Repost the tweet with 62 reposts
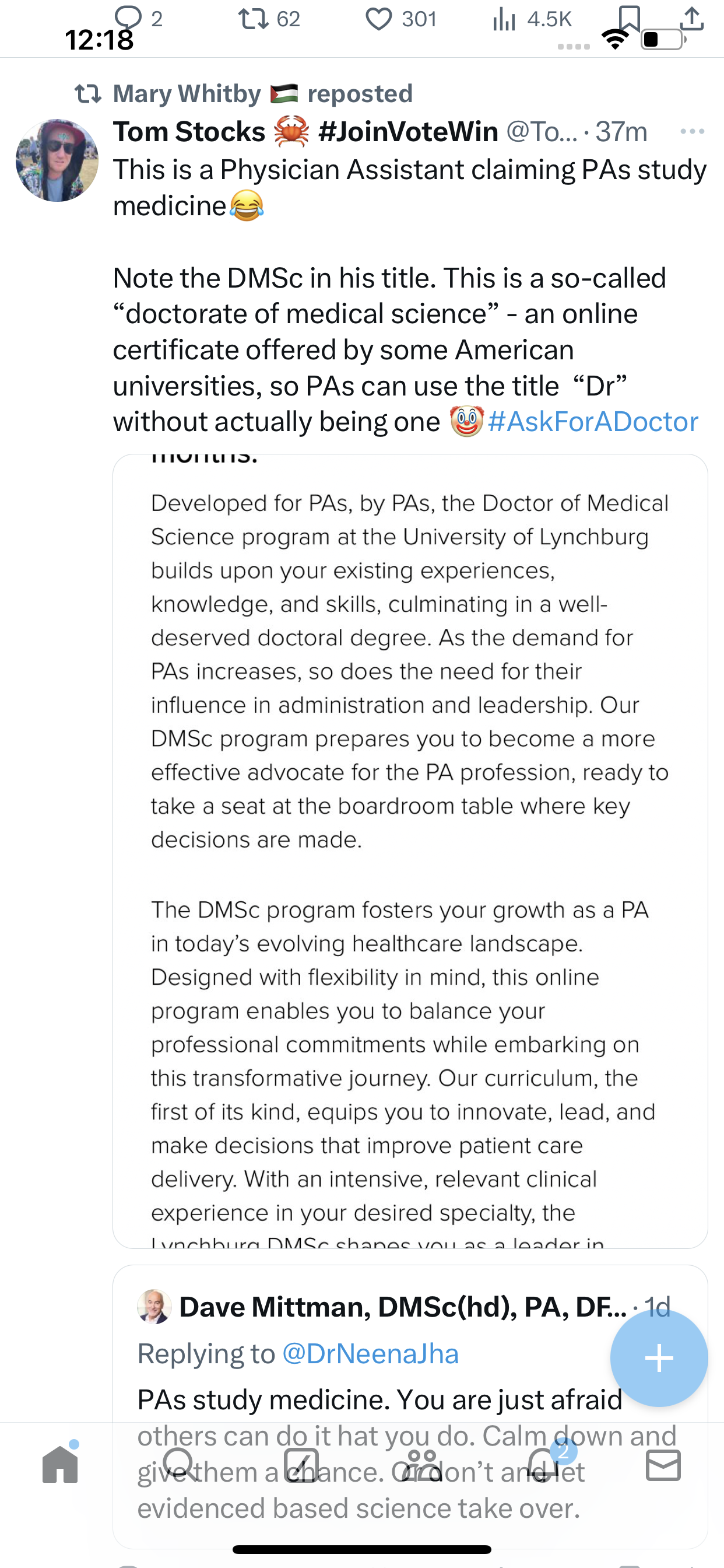This screenshot has height=1568, width=724. click(x=254, y=18)
